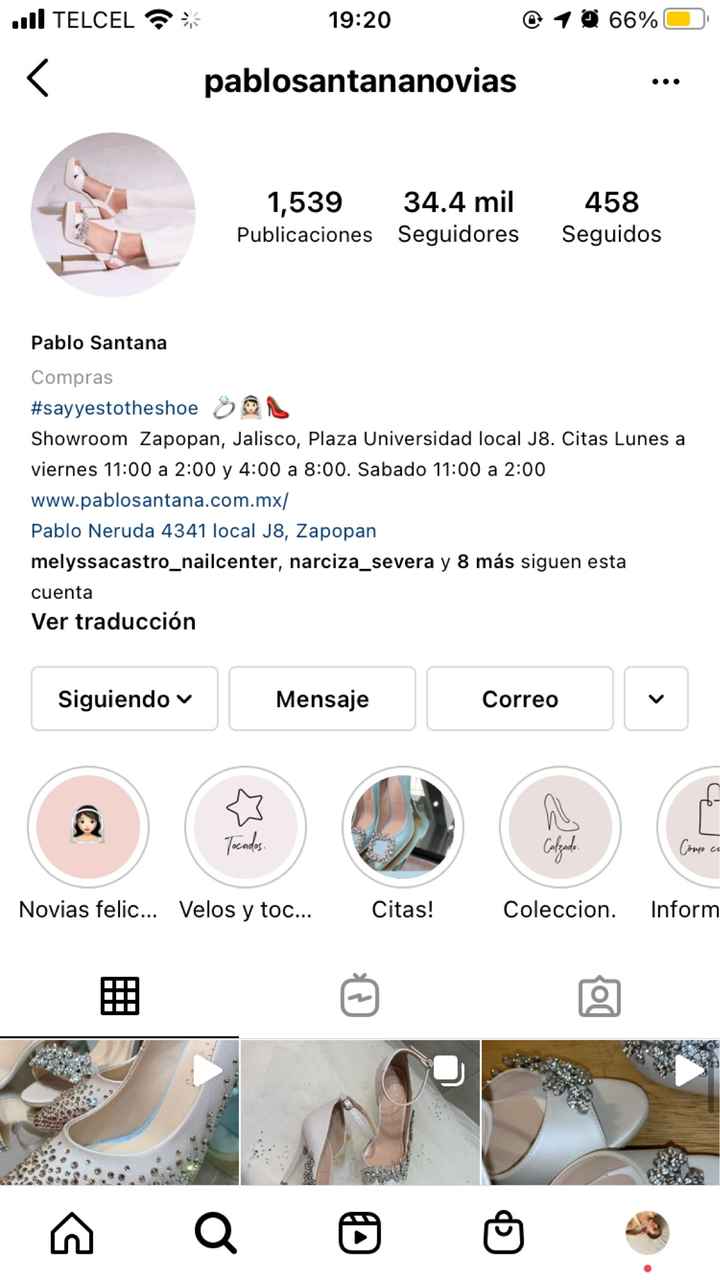Open www.pablosantana.com.mx website link

(160, 500)
